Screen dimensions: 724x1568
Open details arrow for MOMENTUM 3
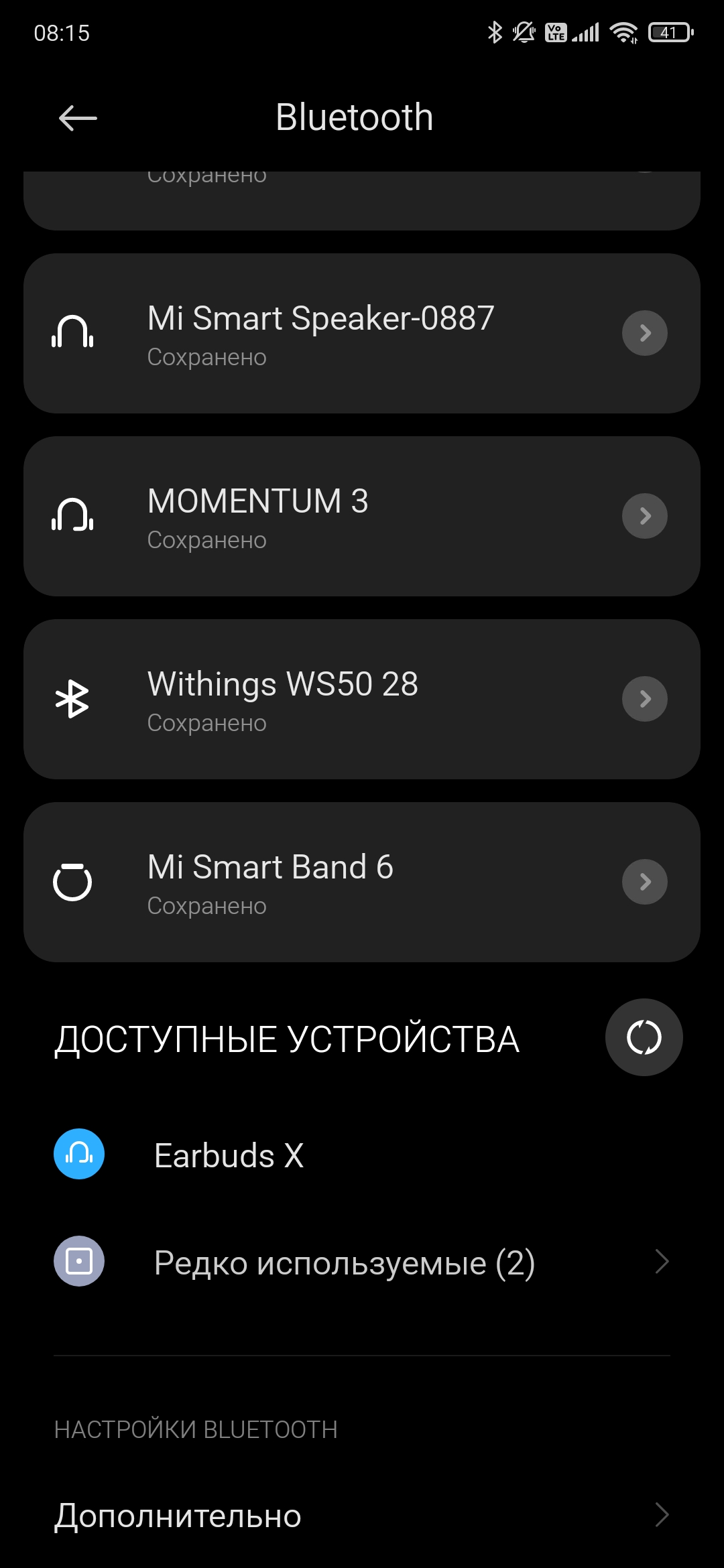click(644, 516)
